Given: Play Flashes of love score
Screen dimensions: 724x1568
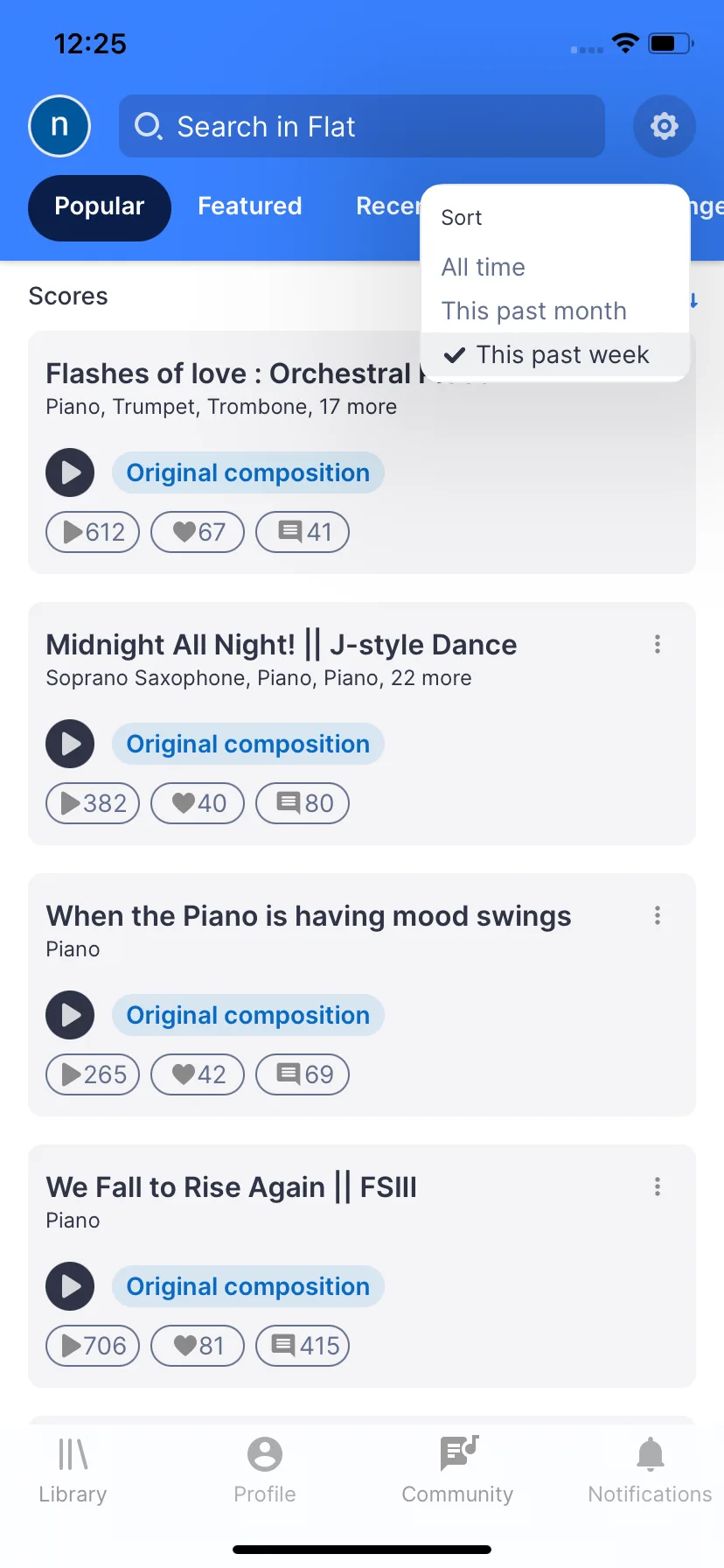Looking at the screenshot, I should tap(70, 472).
